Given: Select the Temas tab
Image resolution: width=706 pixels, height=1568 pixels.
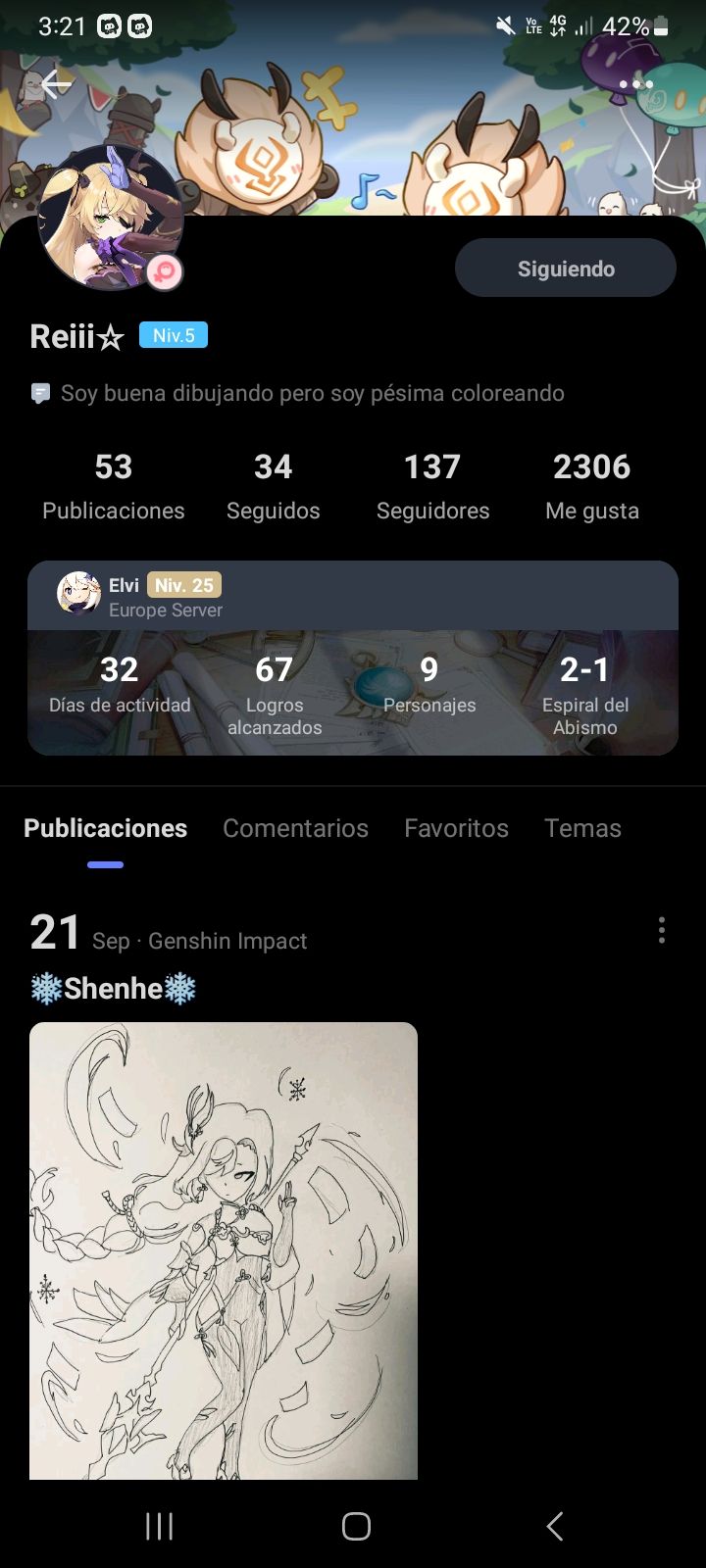Looking at the screenshot, I should coord(582,828).
